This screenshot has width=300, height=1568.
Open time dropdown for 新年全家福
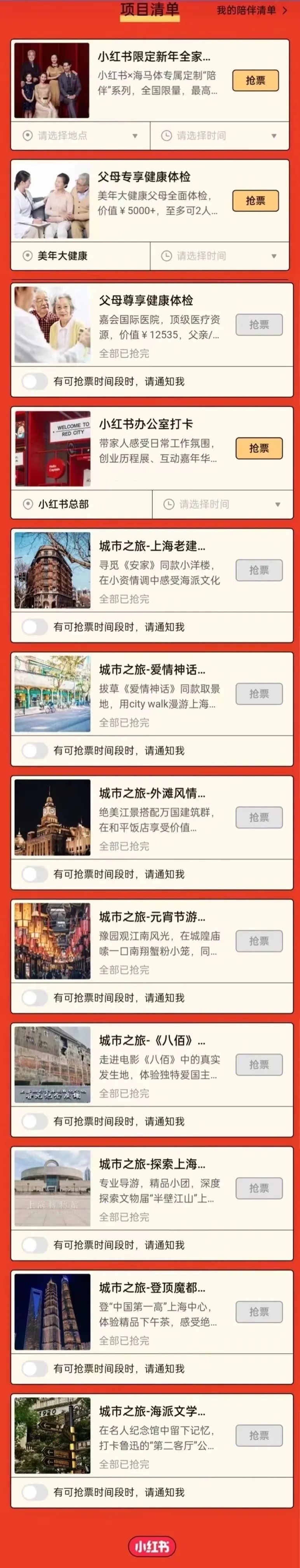click(219, 136)
